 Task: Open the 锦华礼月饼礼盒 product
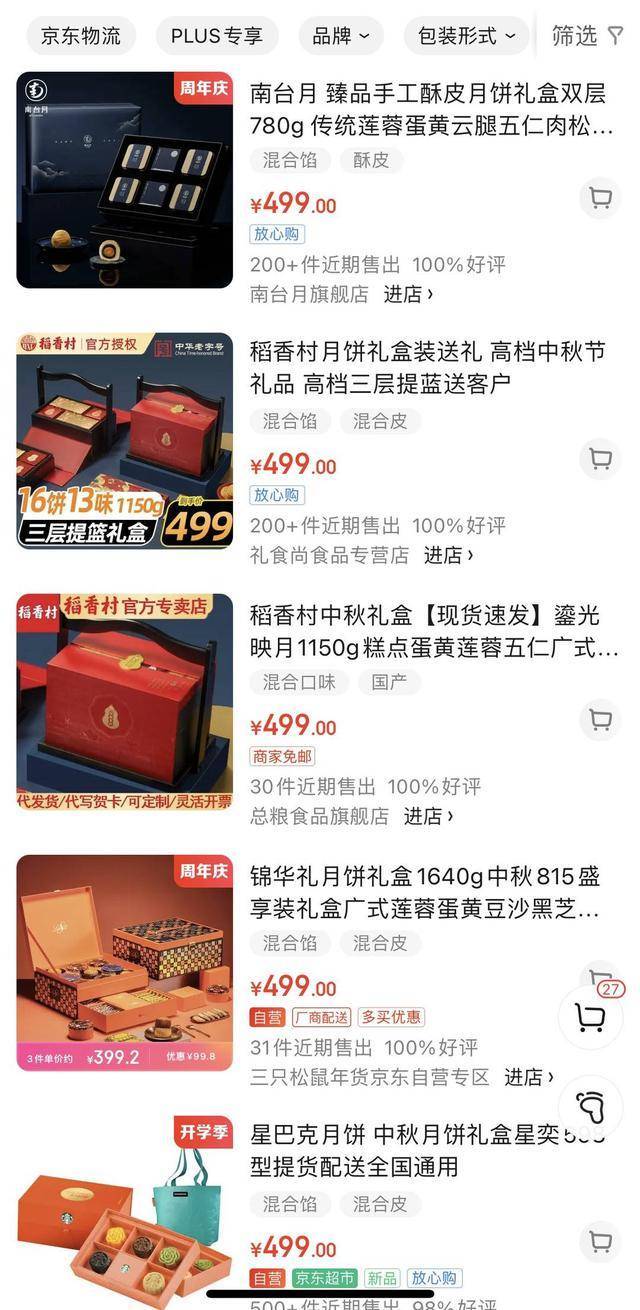(x=426, y=892)
